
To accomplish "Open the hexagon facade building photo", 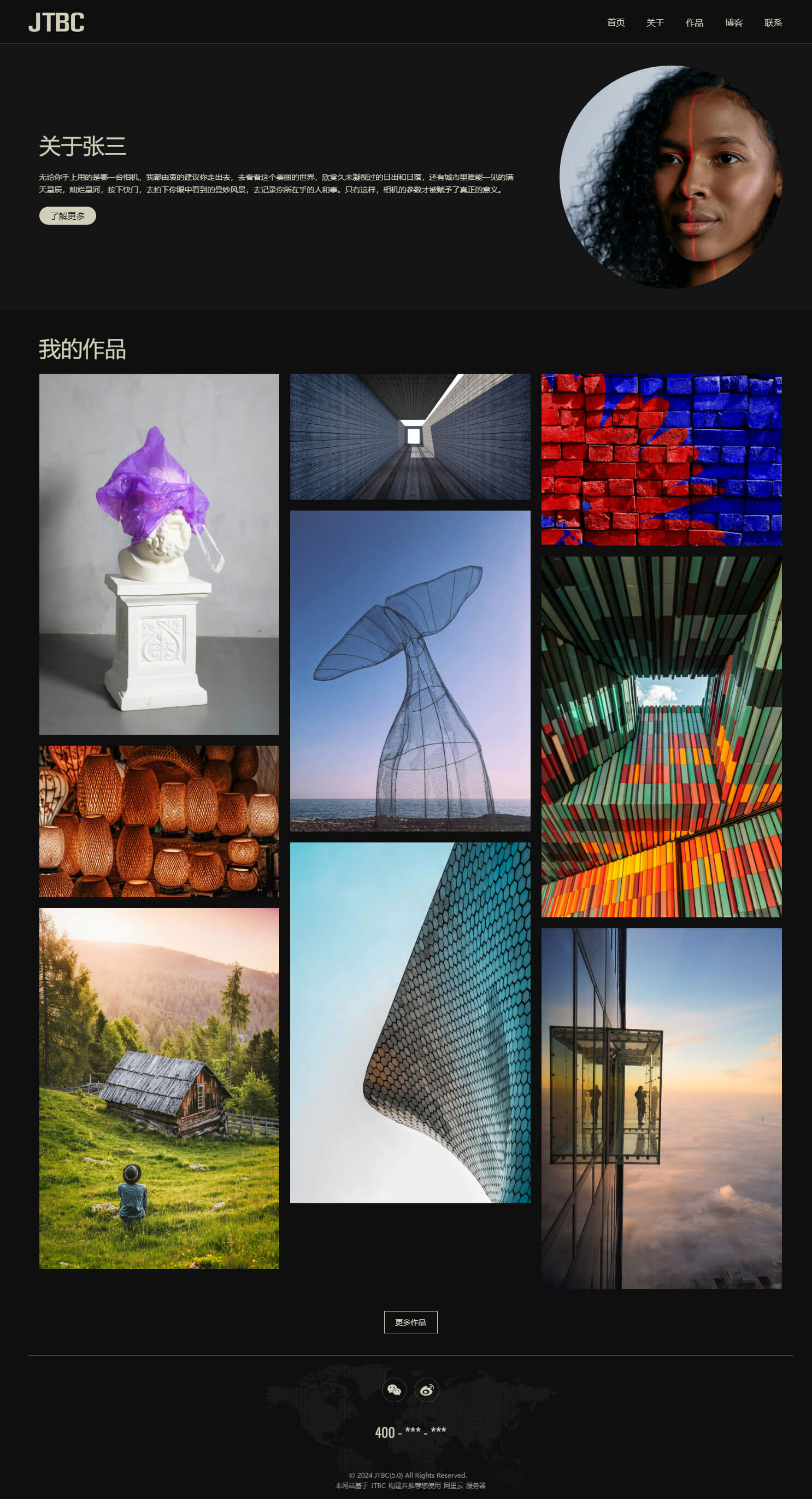I will [410, 1022].
